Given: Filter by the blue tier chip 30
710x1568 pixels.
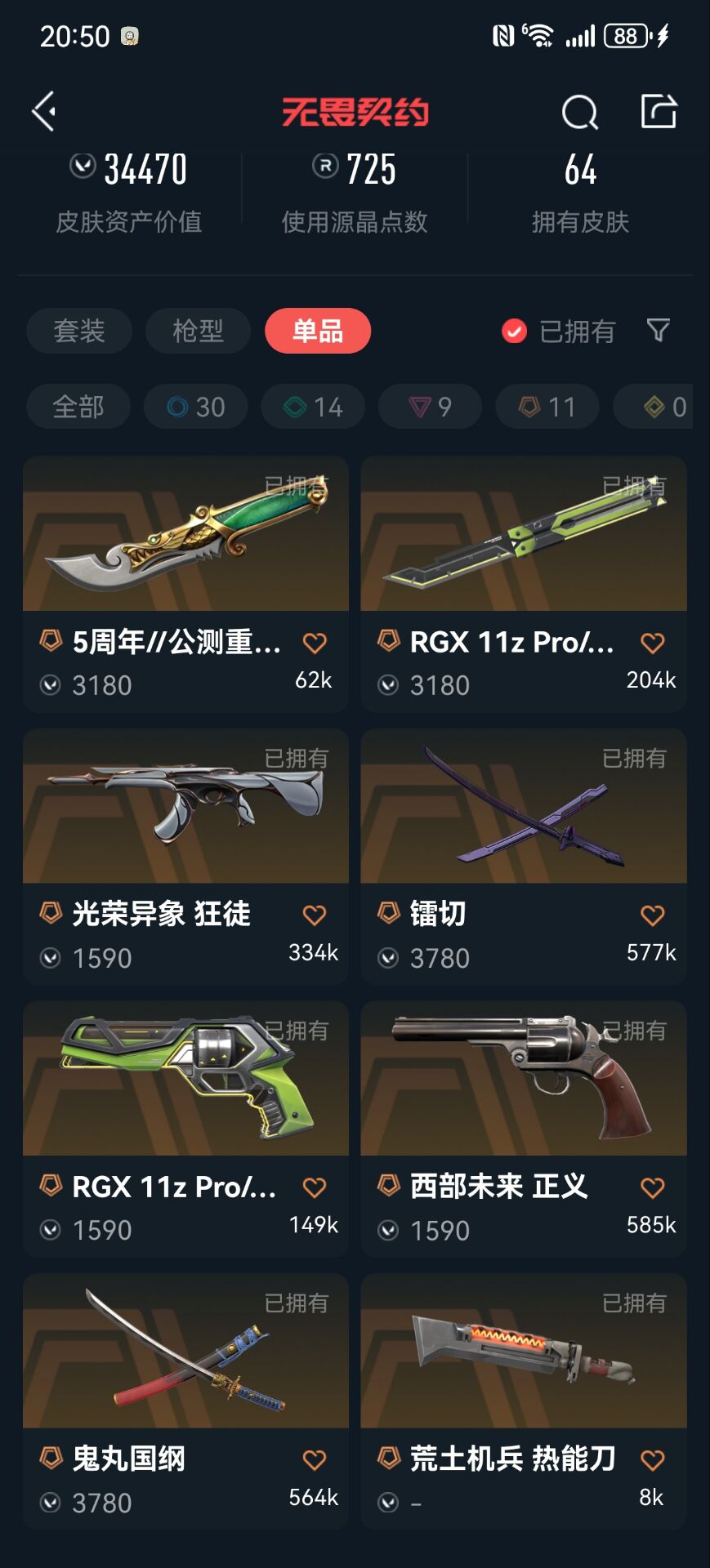Looking at the screenshot, I should [x=196, y=407].
